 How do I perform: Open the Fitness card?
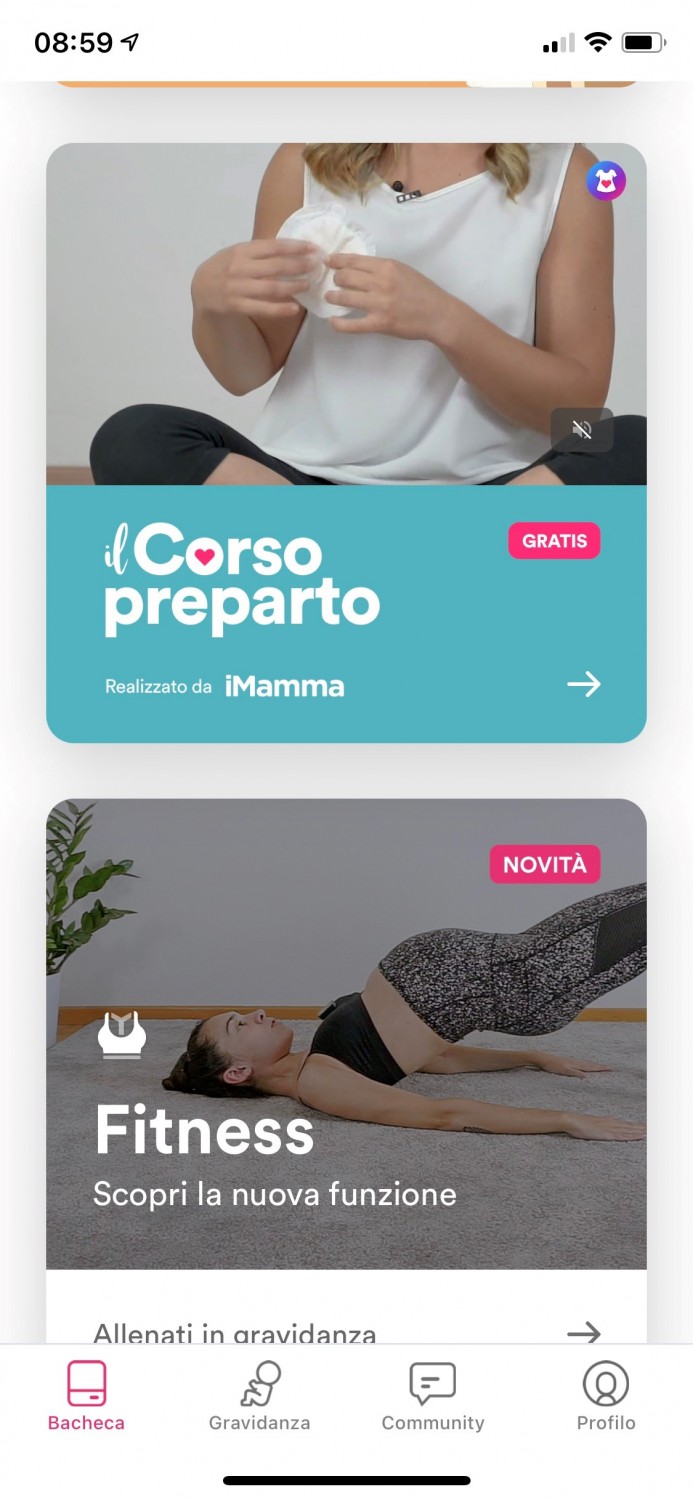pos(346,1035)
